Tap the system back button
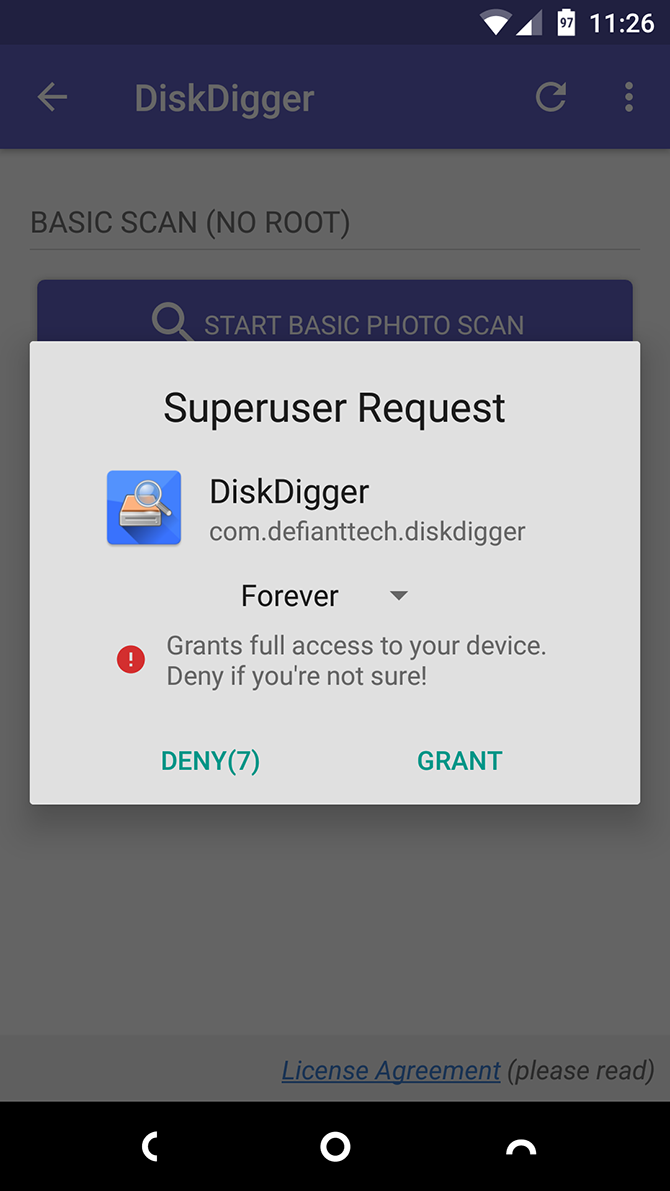The width and height of the screenshot is (670, 1191). [x=151, y=1146]
